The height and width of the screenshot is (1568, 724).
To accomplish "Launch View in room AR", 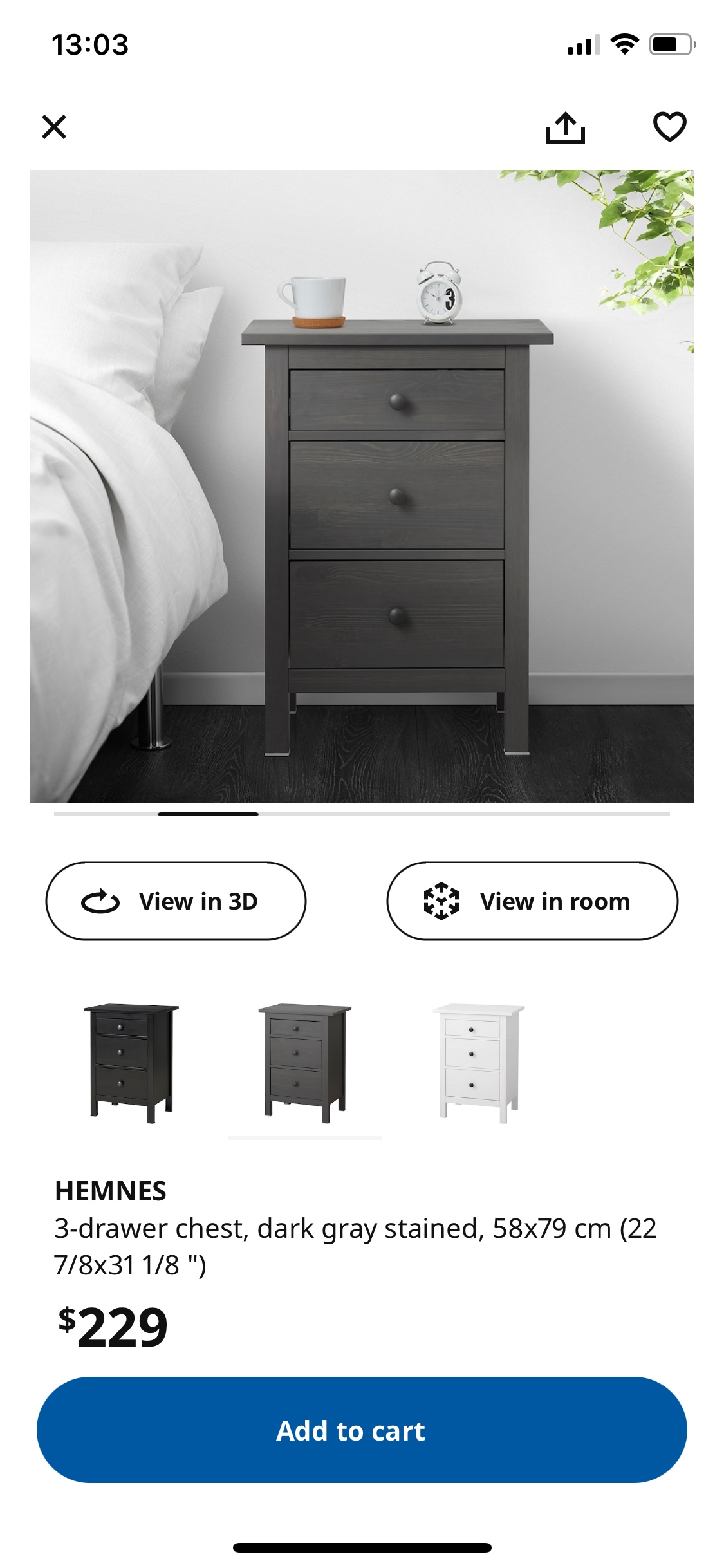I will tap(532, 901).
